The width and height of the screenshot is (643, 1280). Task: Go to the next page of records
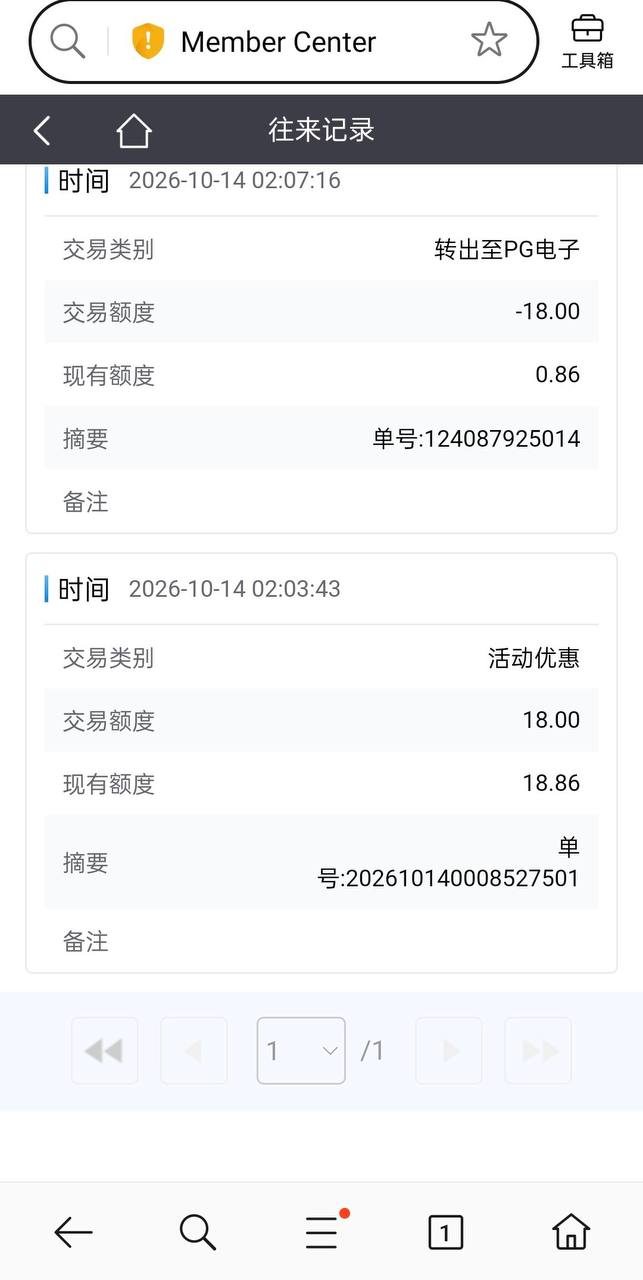tap(449, 1051)
